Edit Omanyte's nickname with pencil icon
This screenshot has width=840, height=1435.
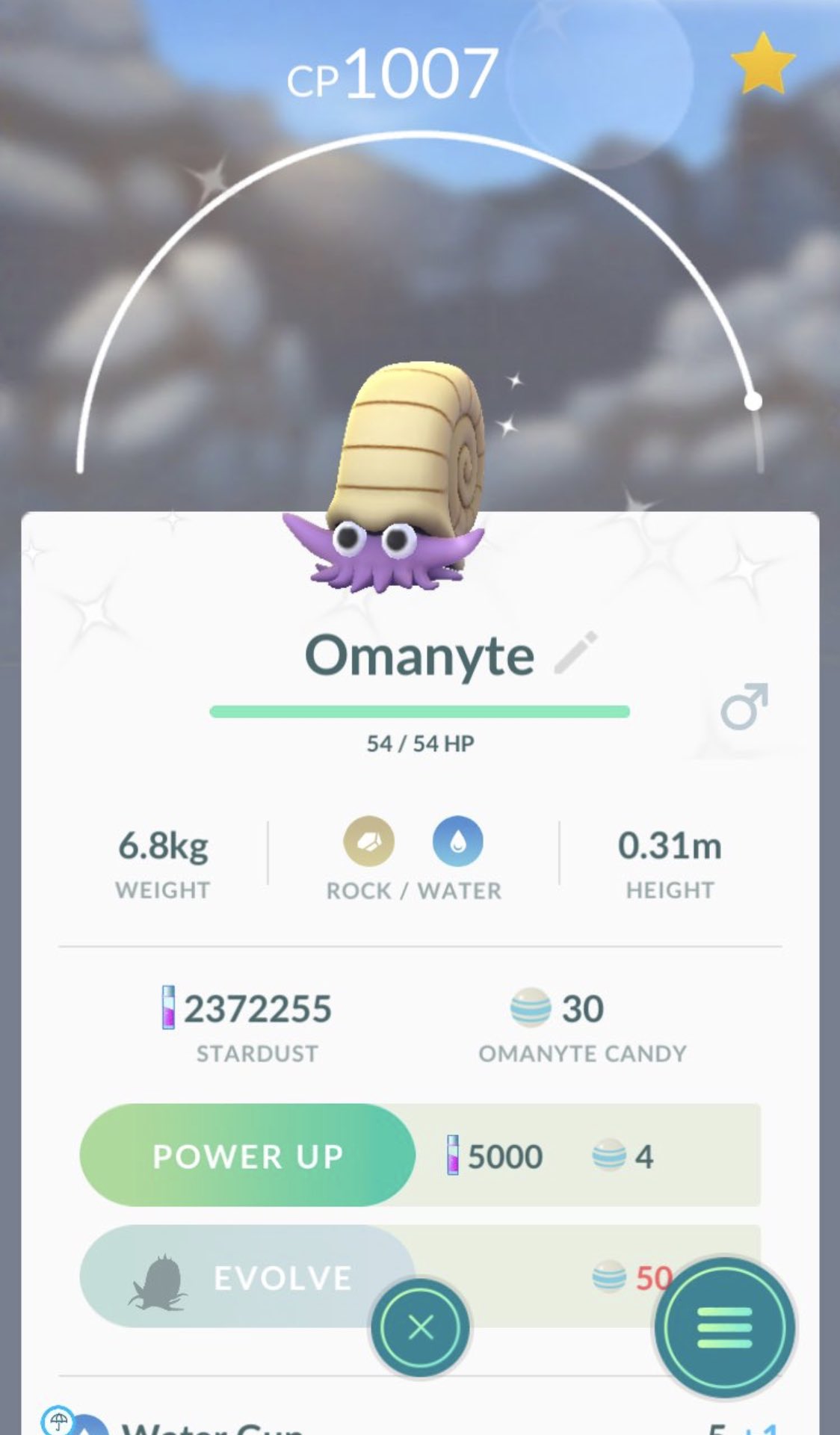tap(575, 652)
